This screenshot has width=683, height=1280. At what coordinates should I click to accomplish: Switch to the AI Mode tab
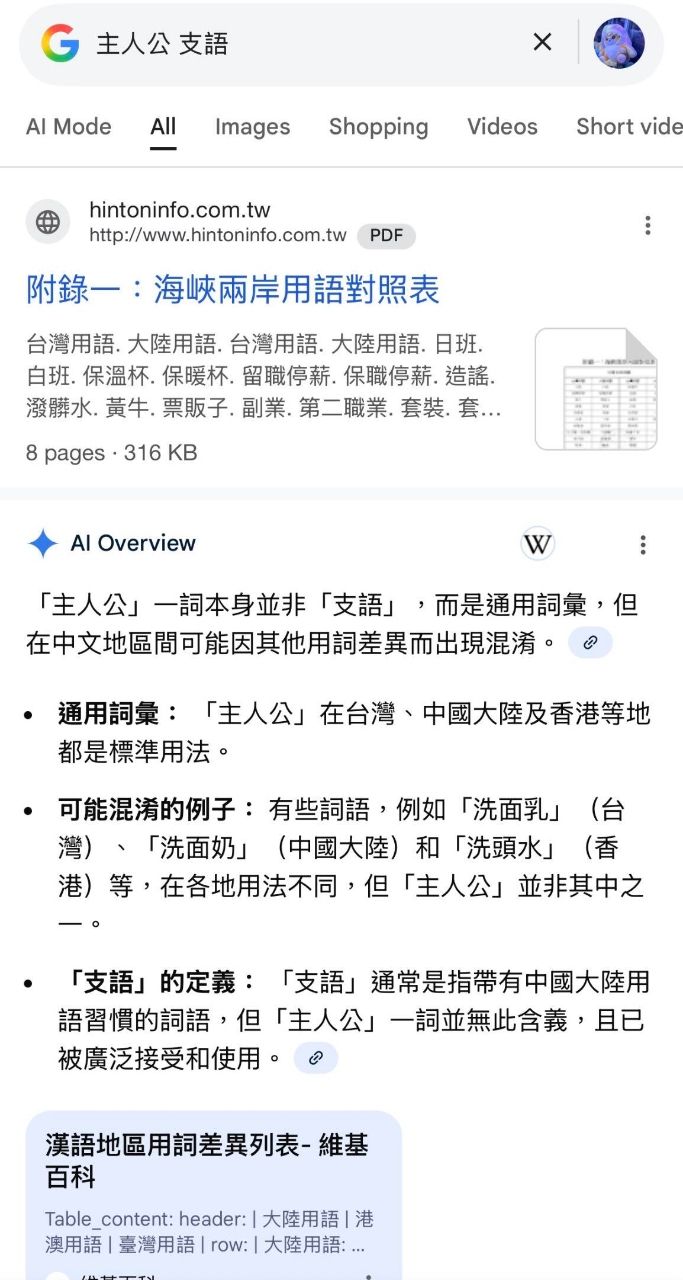(69, 127)
